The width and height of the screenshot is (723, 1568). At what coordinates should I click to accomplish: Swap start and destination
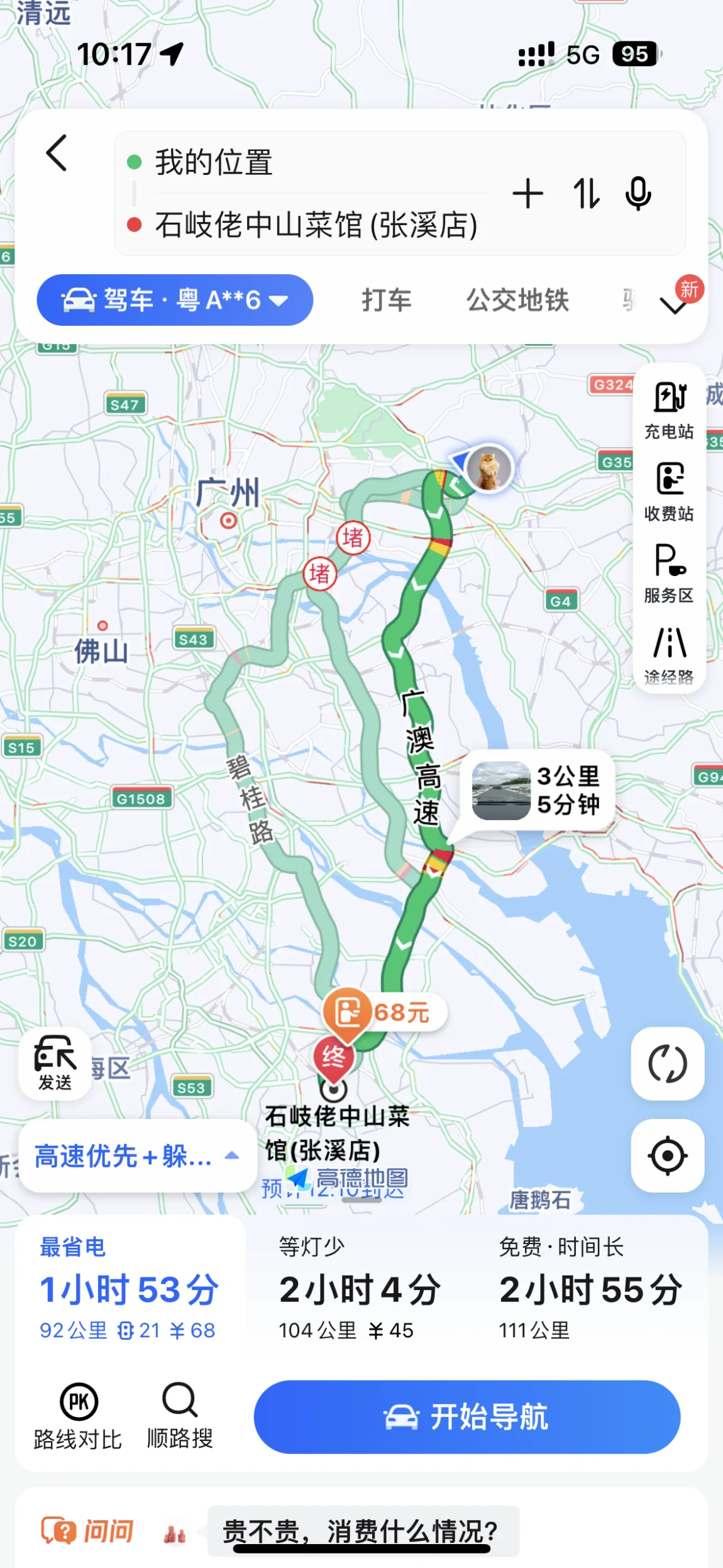(585, 194)
